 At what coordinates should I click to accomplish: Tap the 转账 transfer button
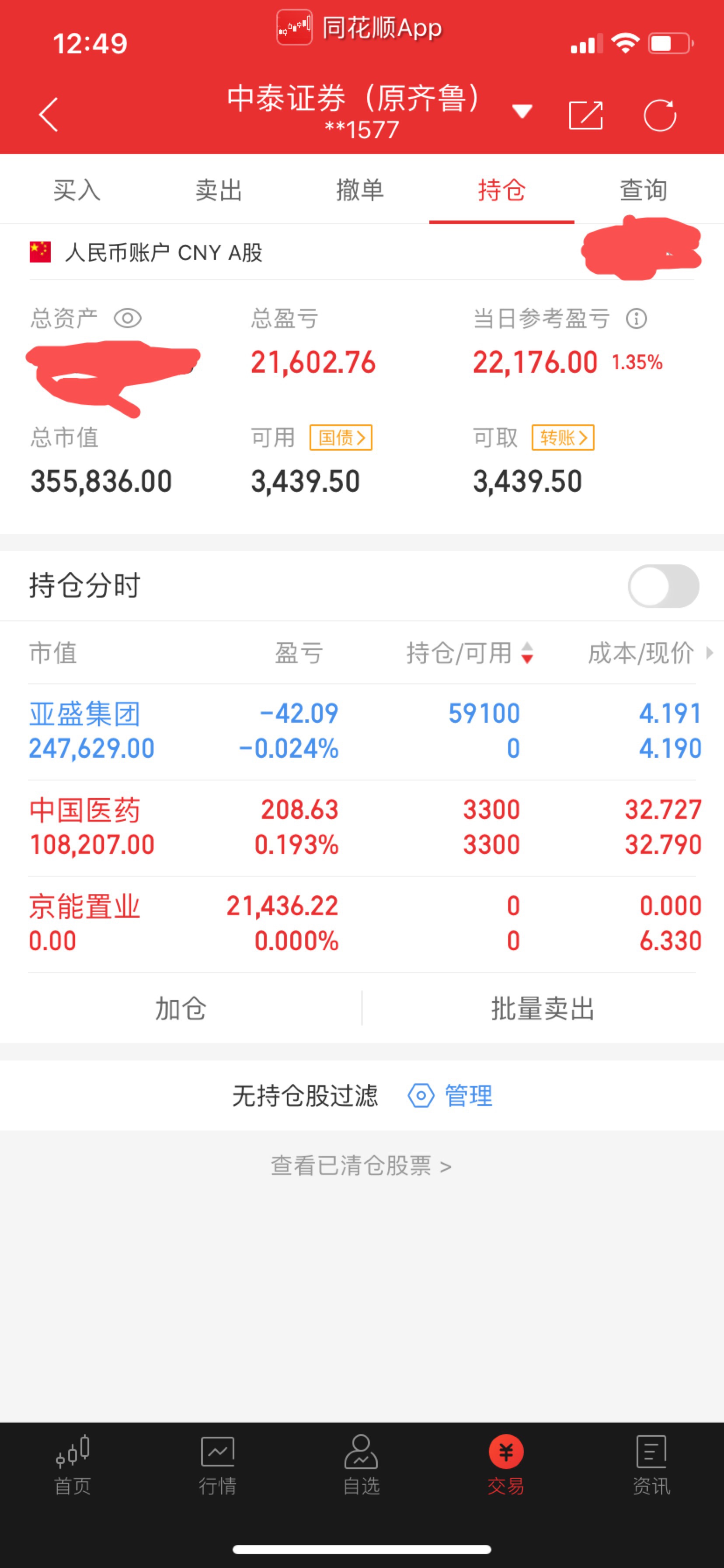coord(563,437)
